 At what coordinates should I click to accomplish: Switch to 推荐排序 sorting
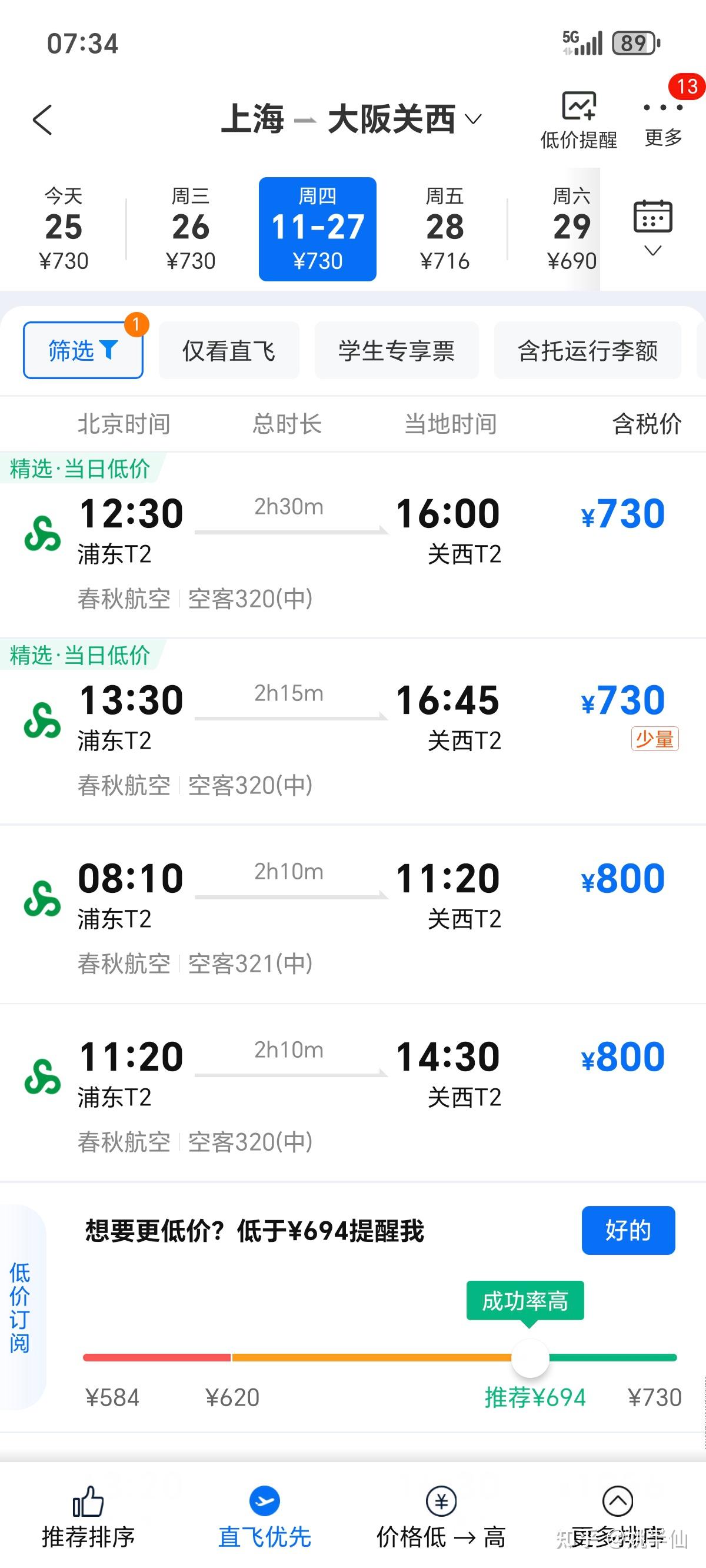coord(88,1517)
